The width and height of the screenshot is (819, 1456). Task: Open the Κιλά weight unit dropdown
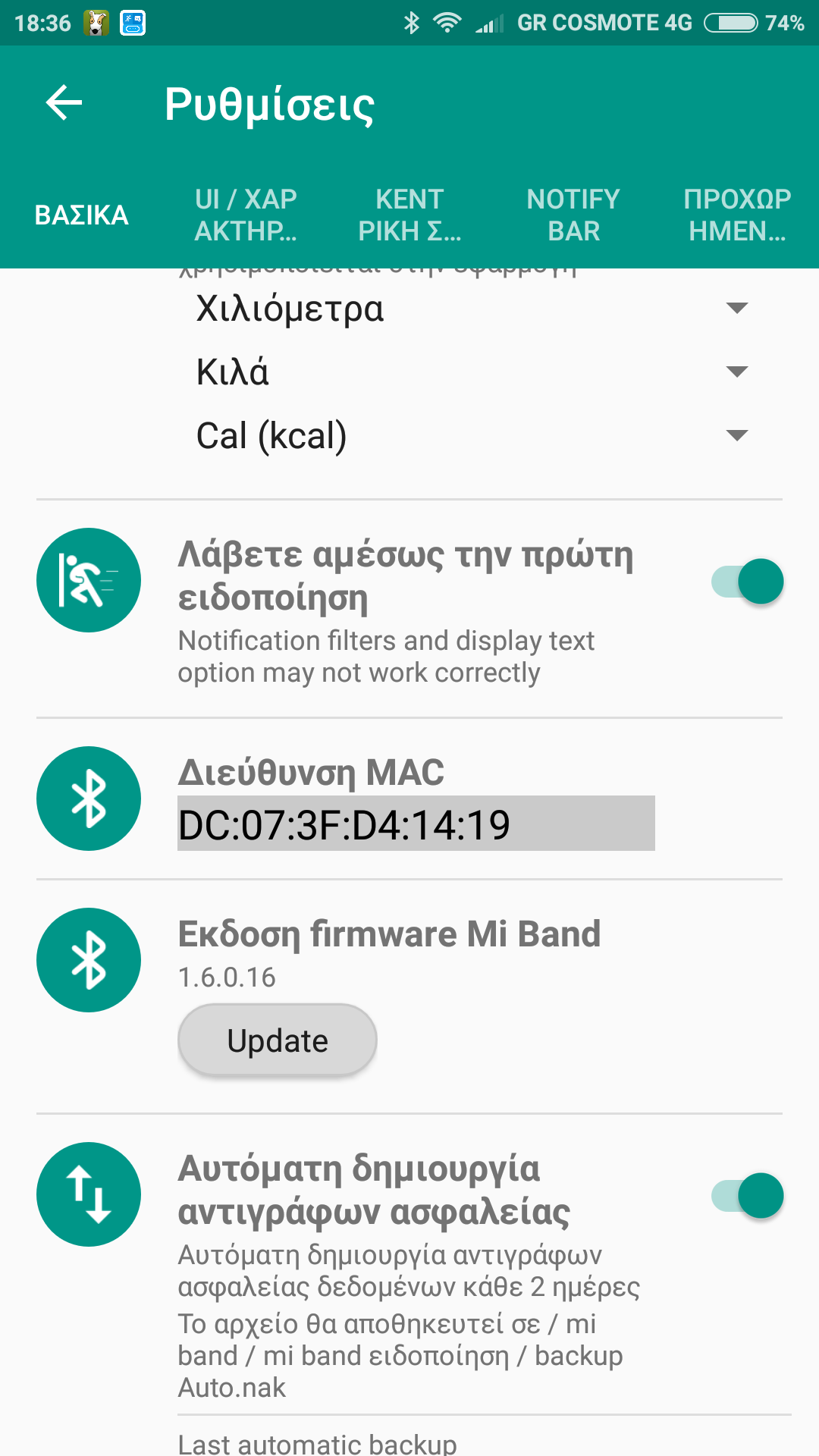470,372
